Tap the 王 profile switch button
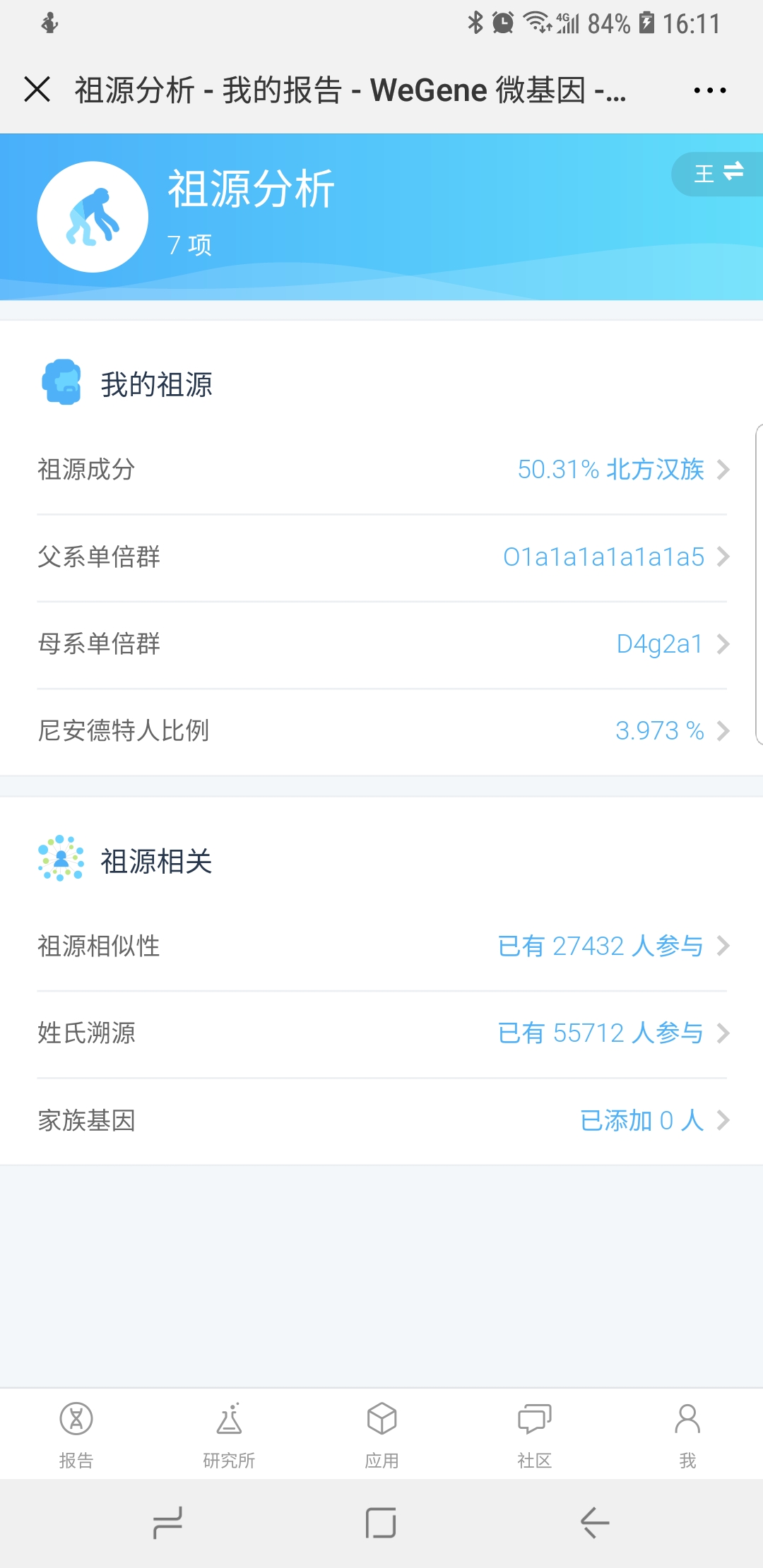The image size is (763, 1568). click(x=718, y=173)
